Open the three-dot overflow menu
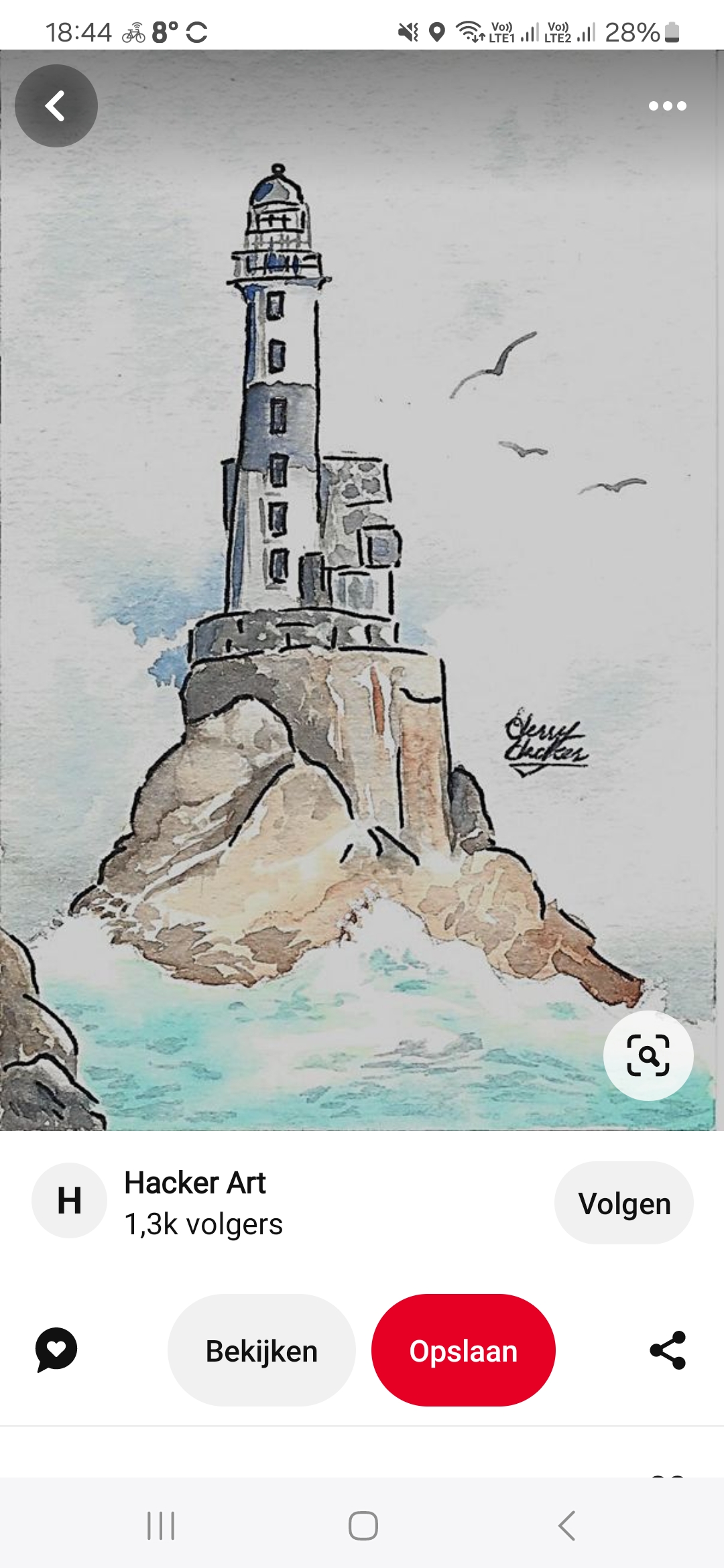This screenshot has height=1568, width=724. coord(668,106)
